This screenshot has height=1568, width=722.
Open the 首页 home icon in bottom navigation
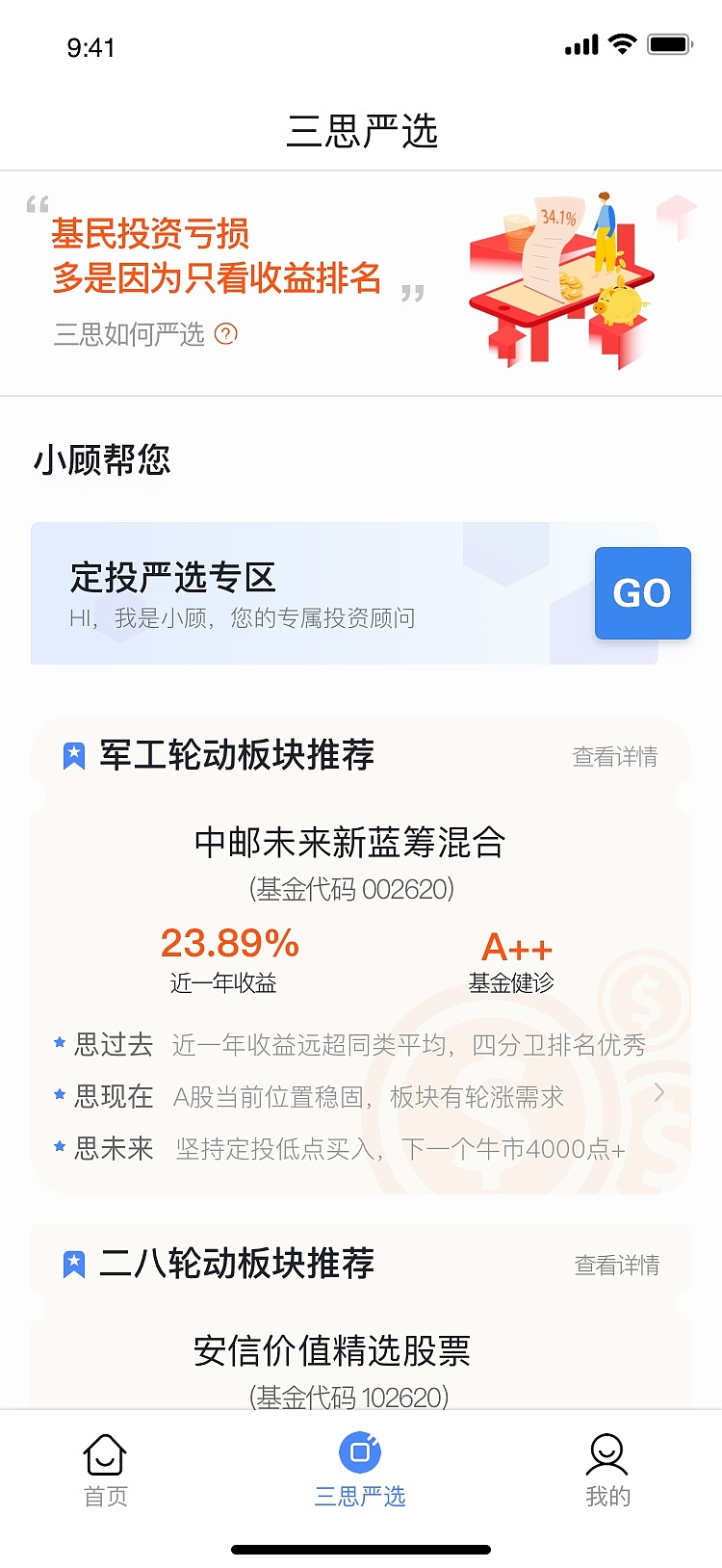tap(103, 1457)
